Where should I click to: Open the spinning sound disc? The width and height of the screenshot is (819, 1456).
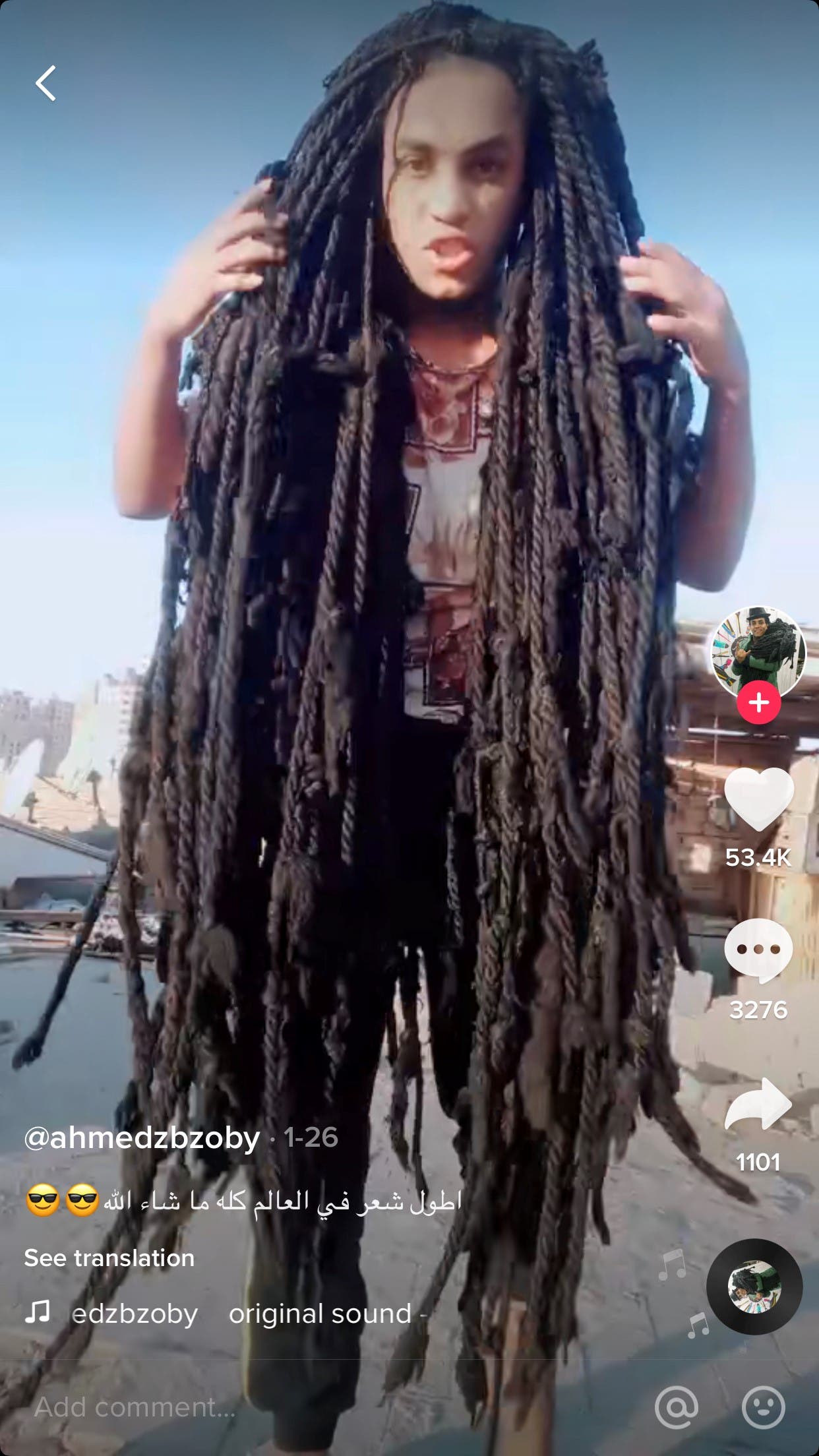pyautogui.click(x=754, y=1287)
